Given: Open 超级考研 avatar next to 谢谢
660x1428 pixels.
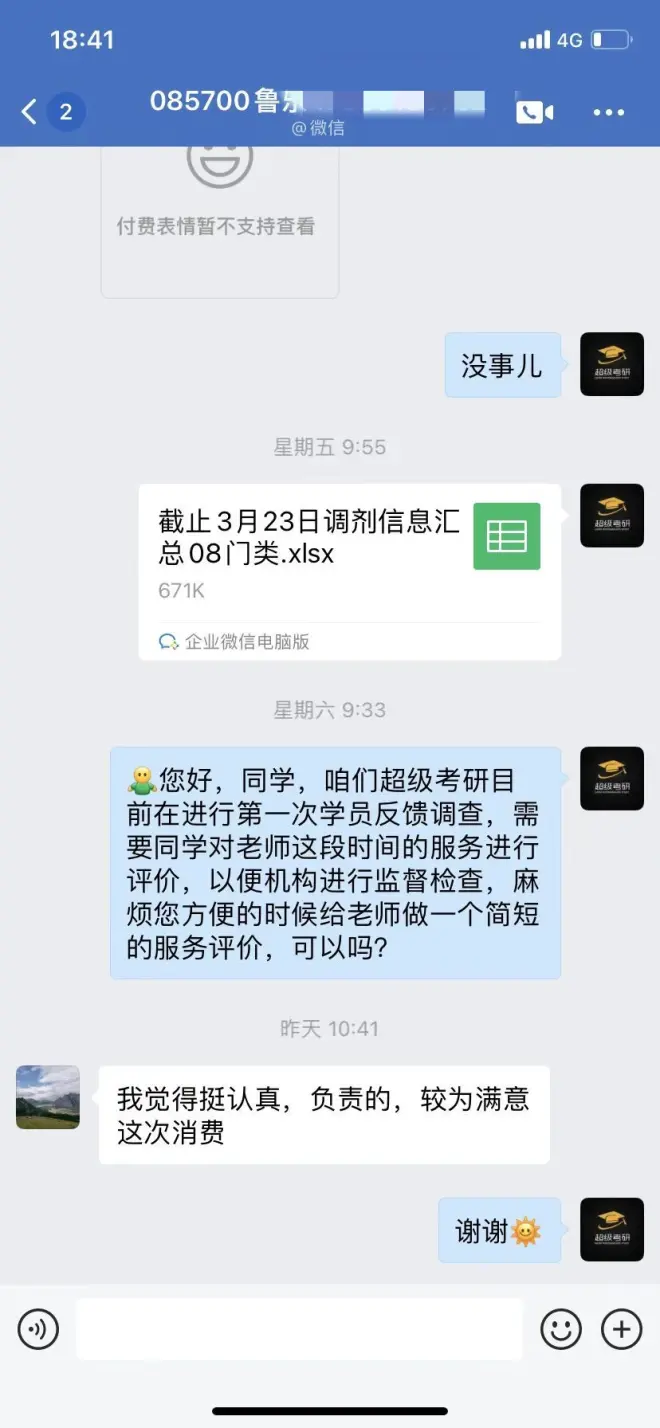Looking at the screenshot, I should pyautogui.click(x=612, y=1229).
